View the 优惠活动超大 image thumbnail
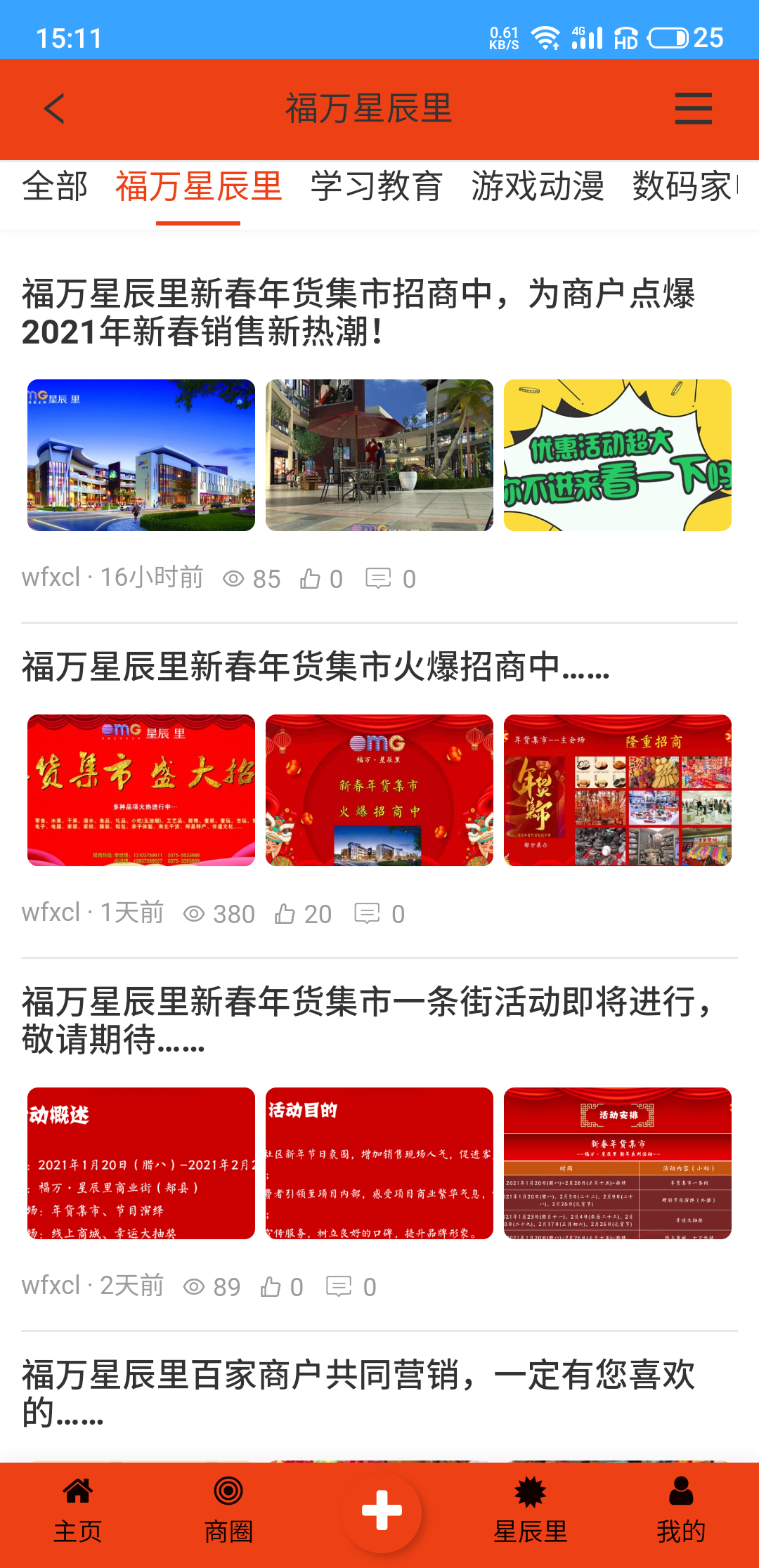 tap(617, 455)
